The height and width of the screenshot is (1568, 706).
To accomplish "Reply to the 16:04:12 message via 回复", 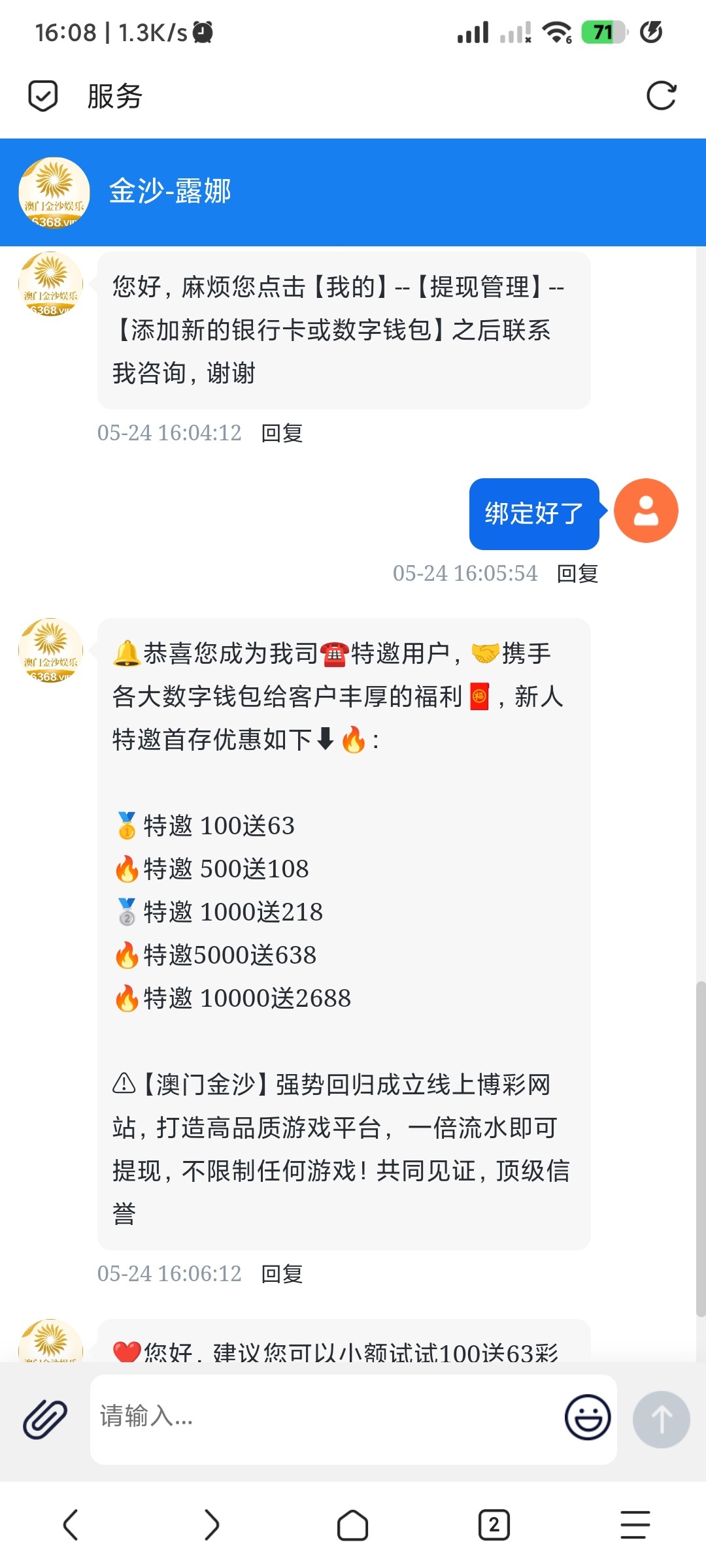I will (282, 433).
